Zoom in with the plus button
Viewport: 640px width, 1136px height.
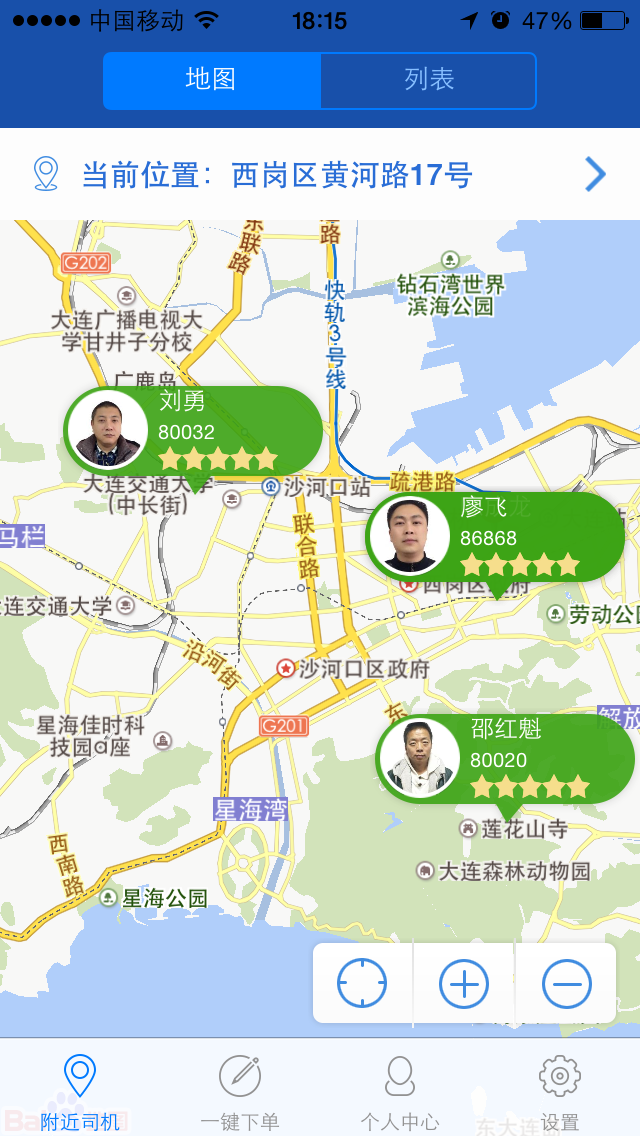(x=464, y=983)
